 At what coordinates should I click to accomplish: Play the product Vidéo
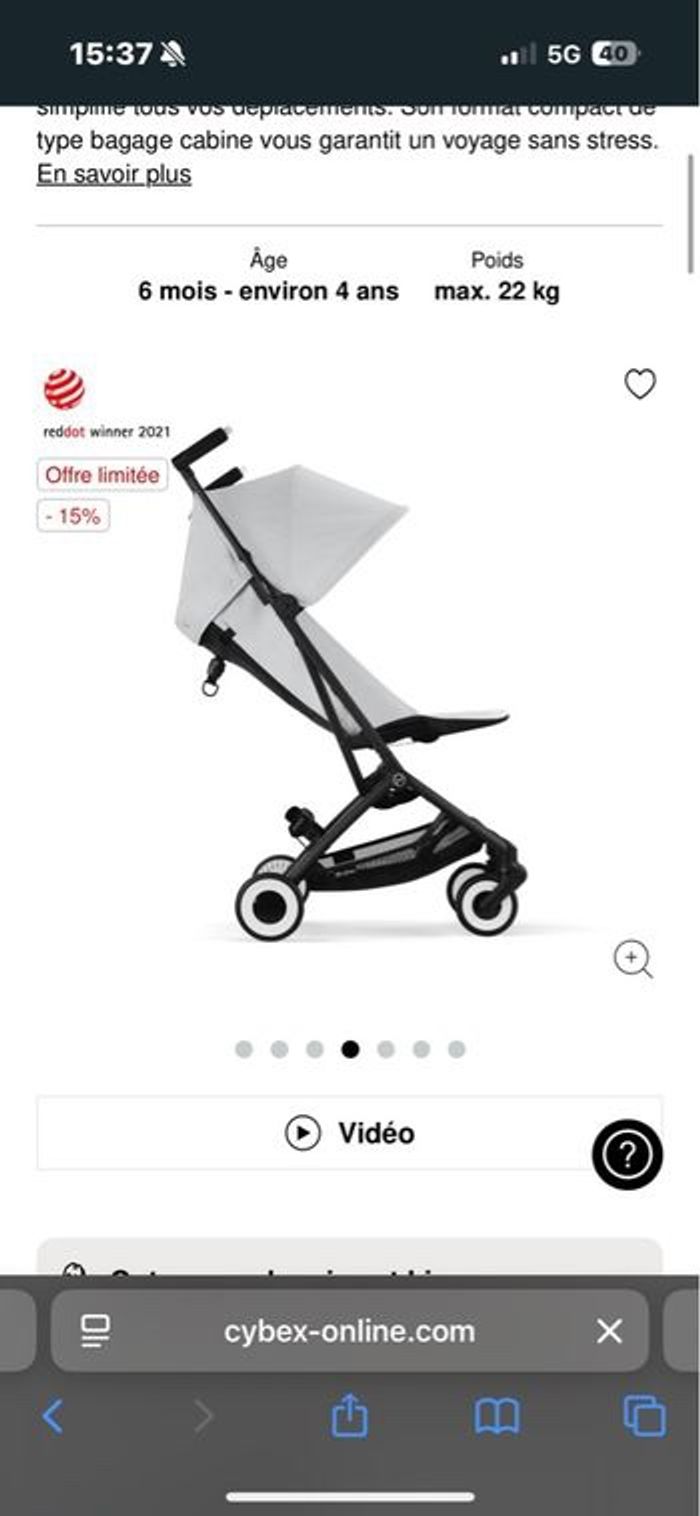pos(349,1133)
